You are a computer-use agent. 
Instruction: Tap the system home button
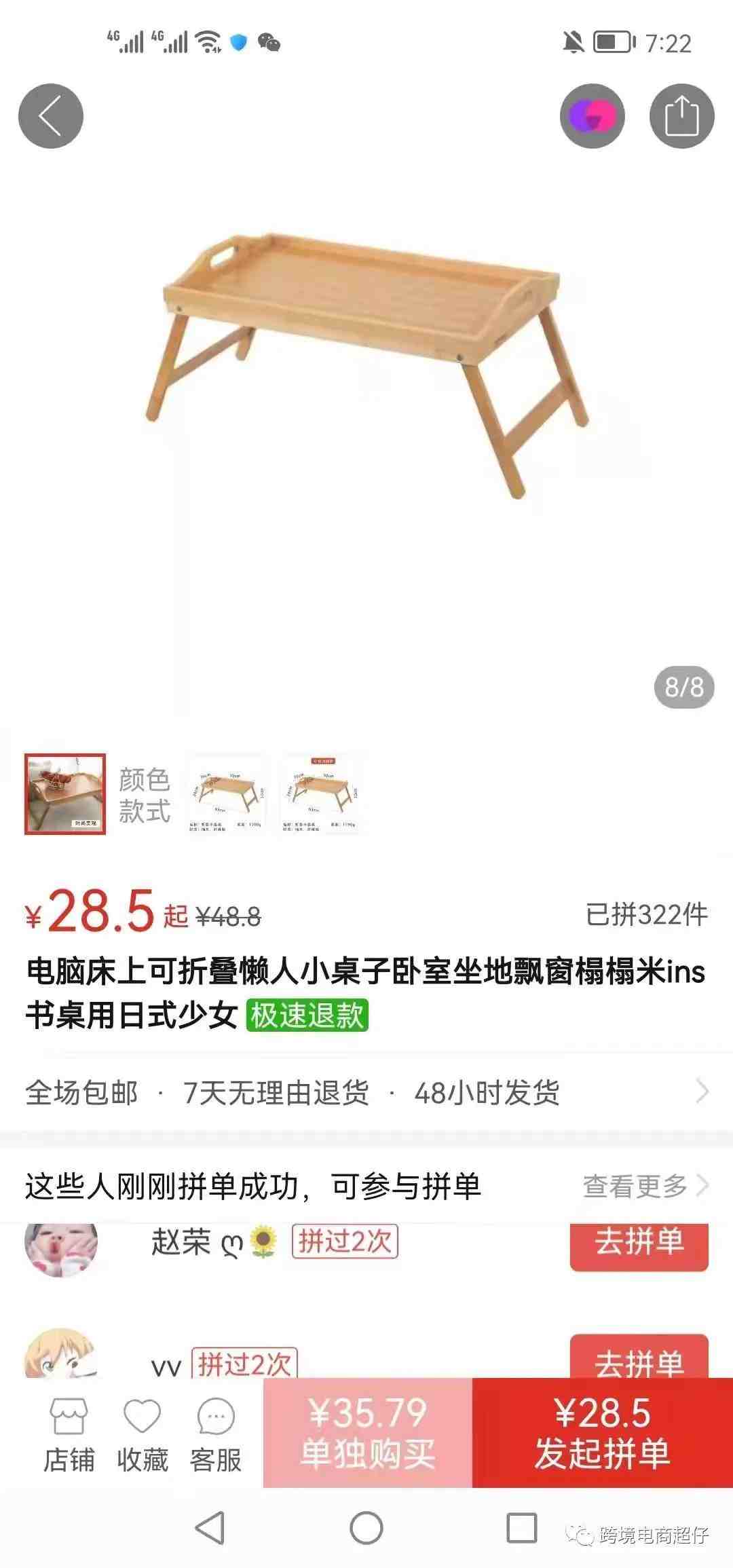tap(366, 1529)
